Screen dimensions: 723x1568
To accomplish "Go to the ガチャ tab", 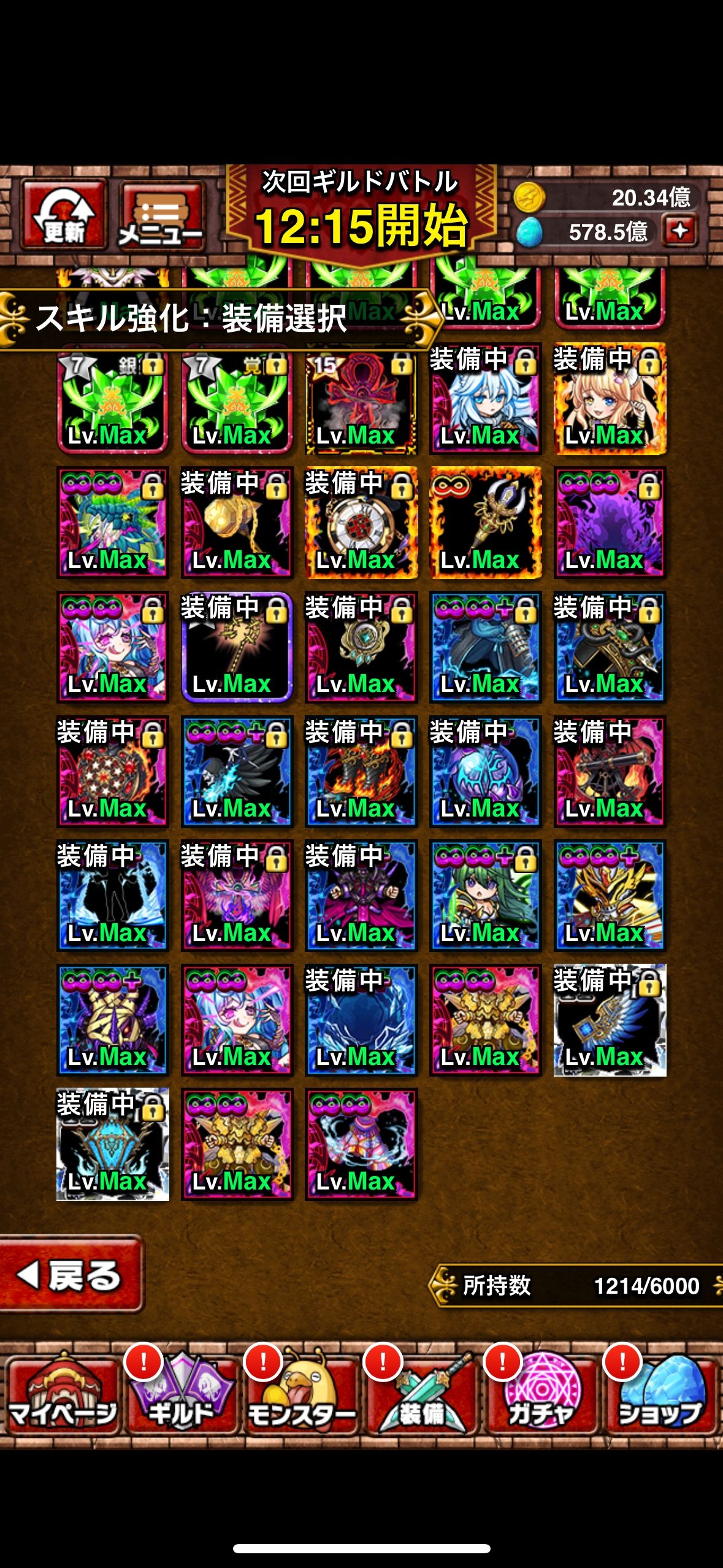I will tap(541, 1392).
